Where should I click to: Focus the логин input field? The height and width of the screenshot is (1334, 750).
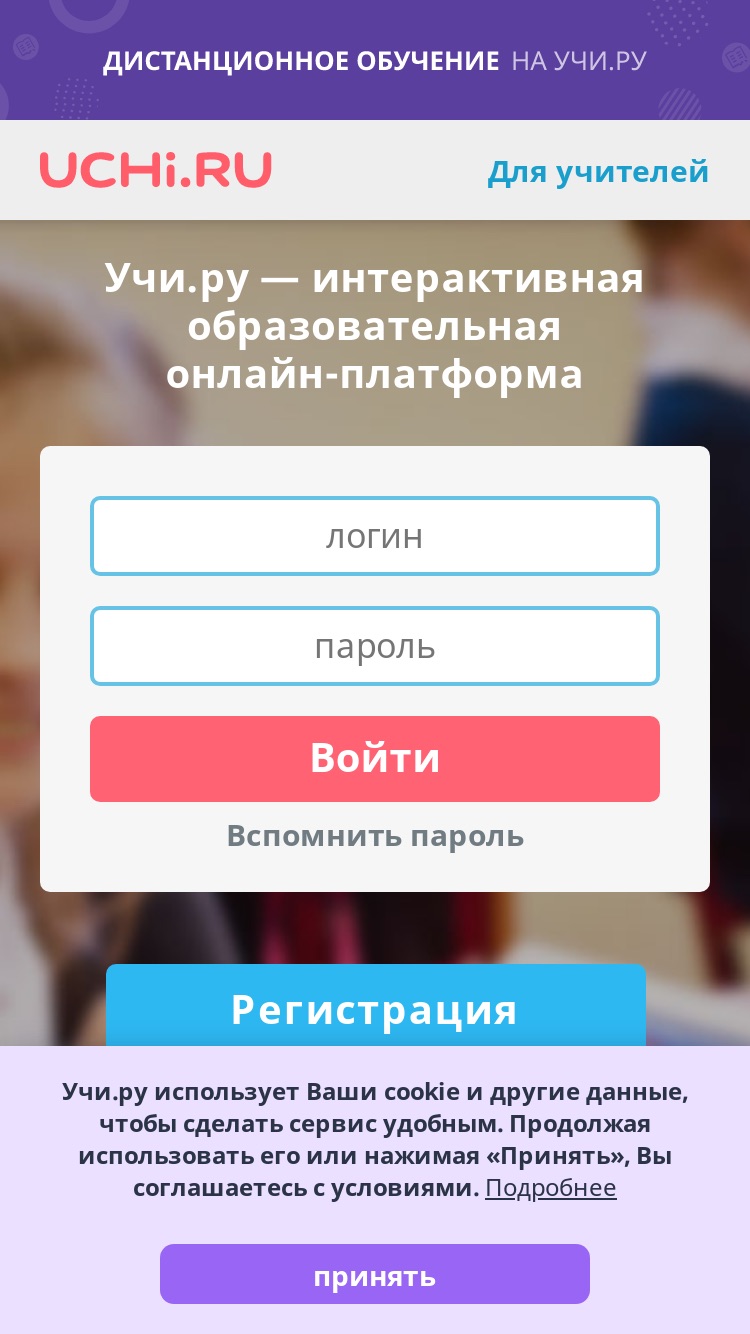375,536
